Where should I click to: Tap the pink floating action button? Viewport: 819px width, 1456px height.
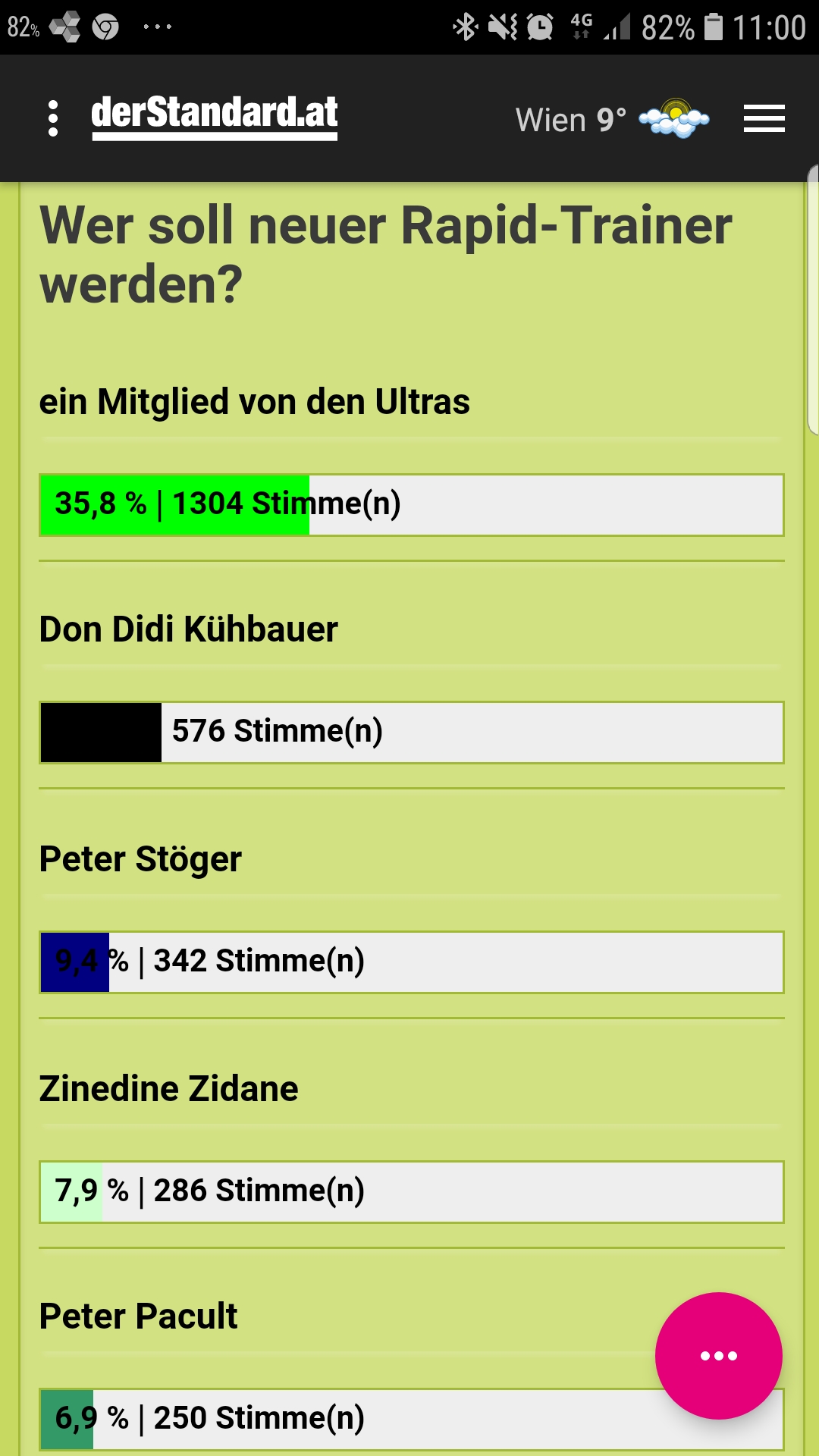click(718, 1355)
